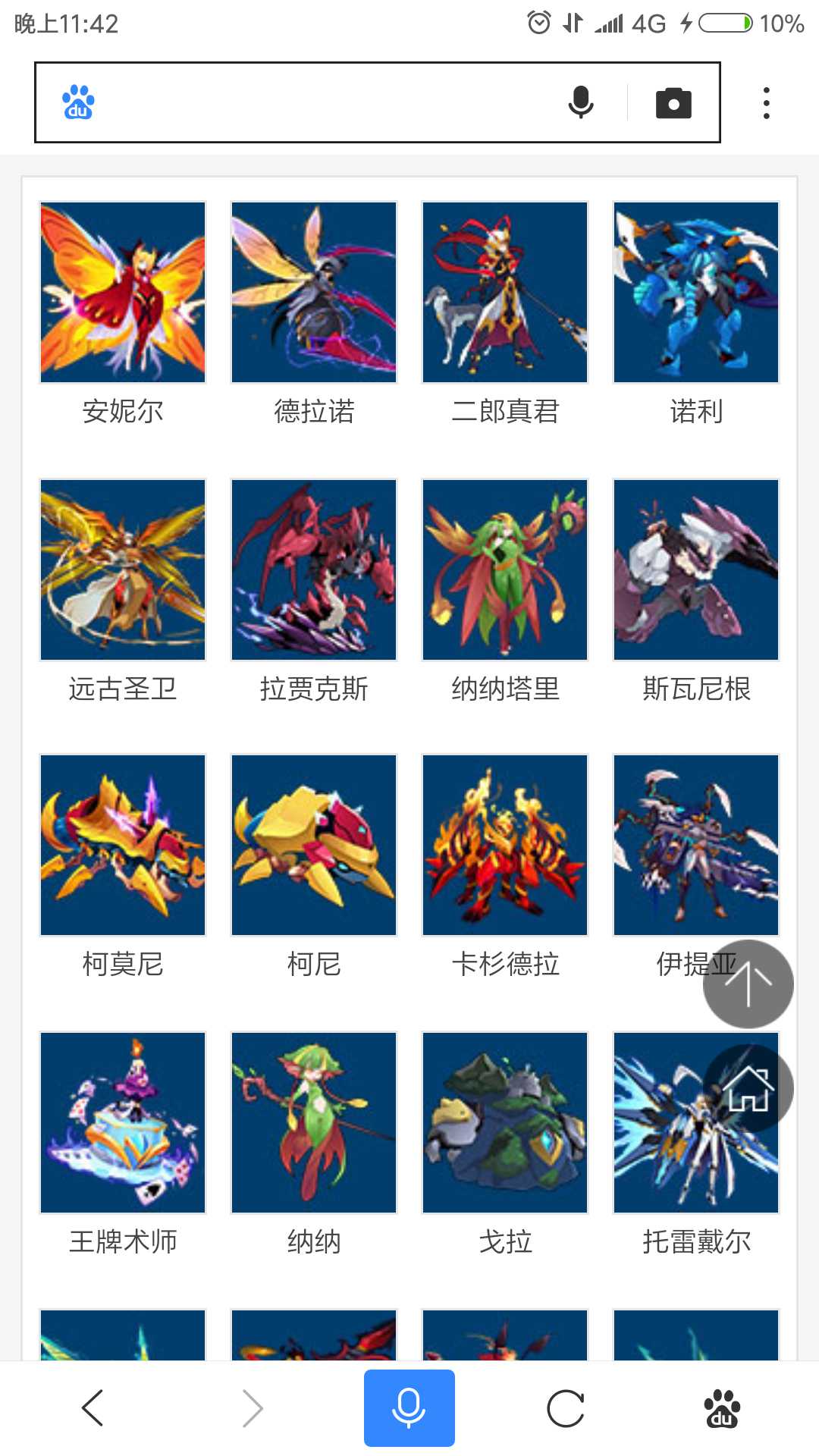Tap the microphone icon in search bar
This screenshot has width=819, height=1456.
tap(581, 102)
